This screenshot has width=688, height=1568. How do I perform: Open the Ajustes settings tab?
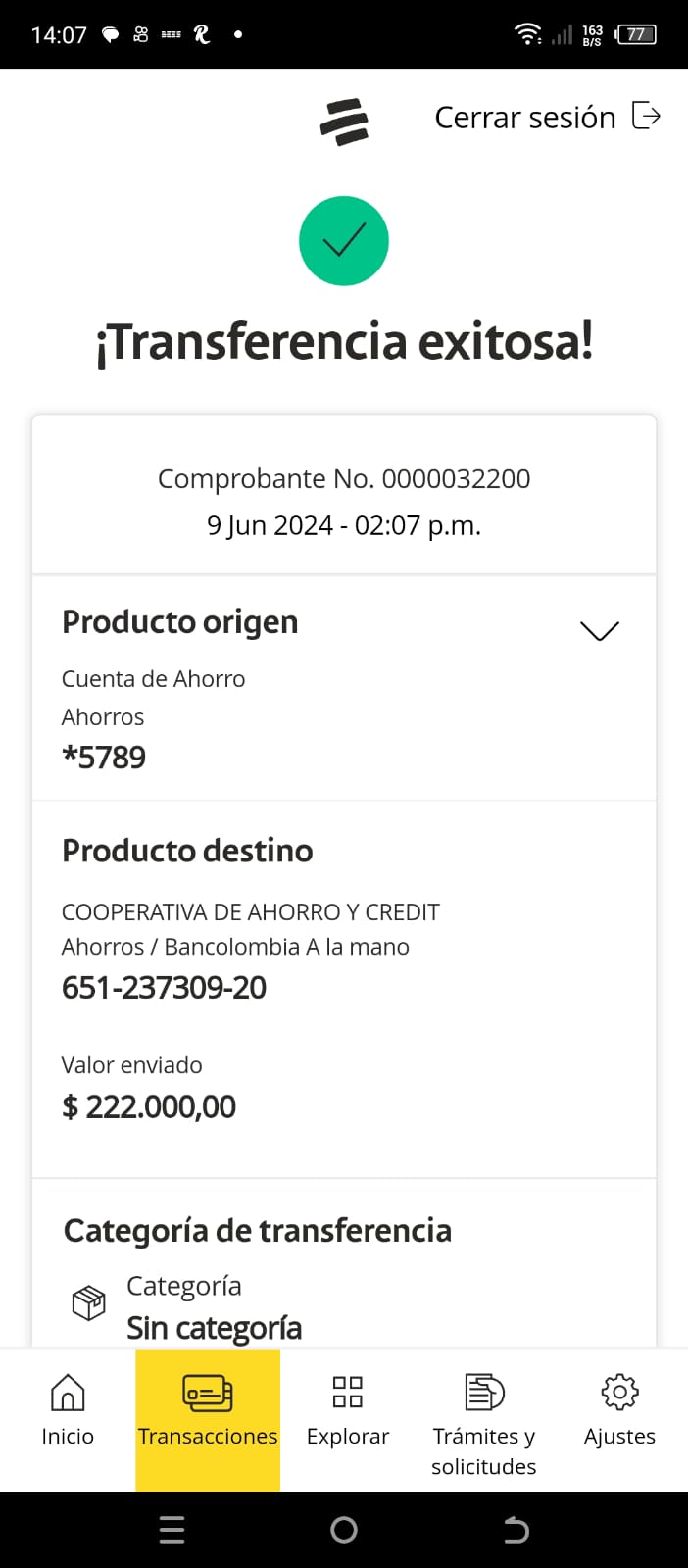point(619,1411)
